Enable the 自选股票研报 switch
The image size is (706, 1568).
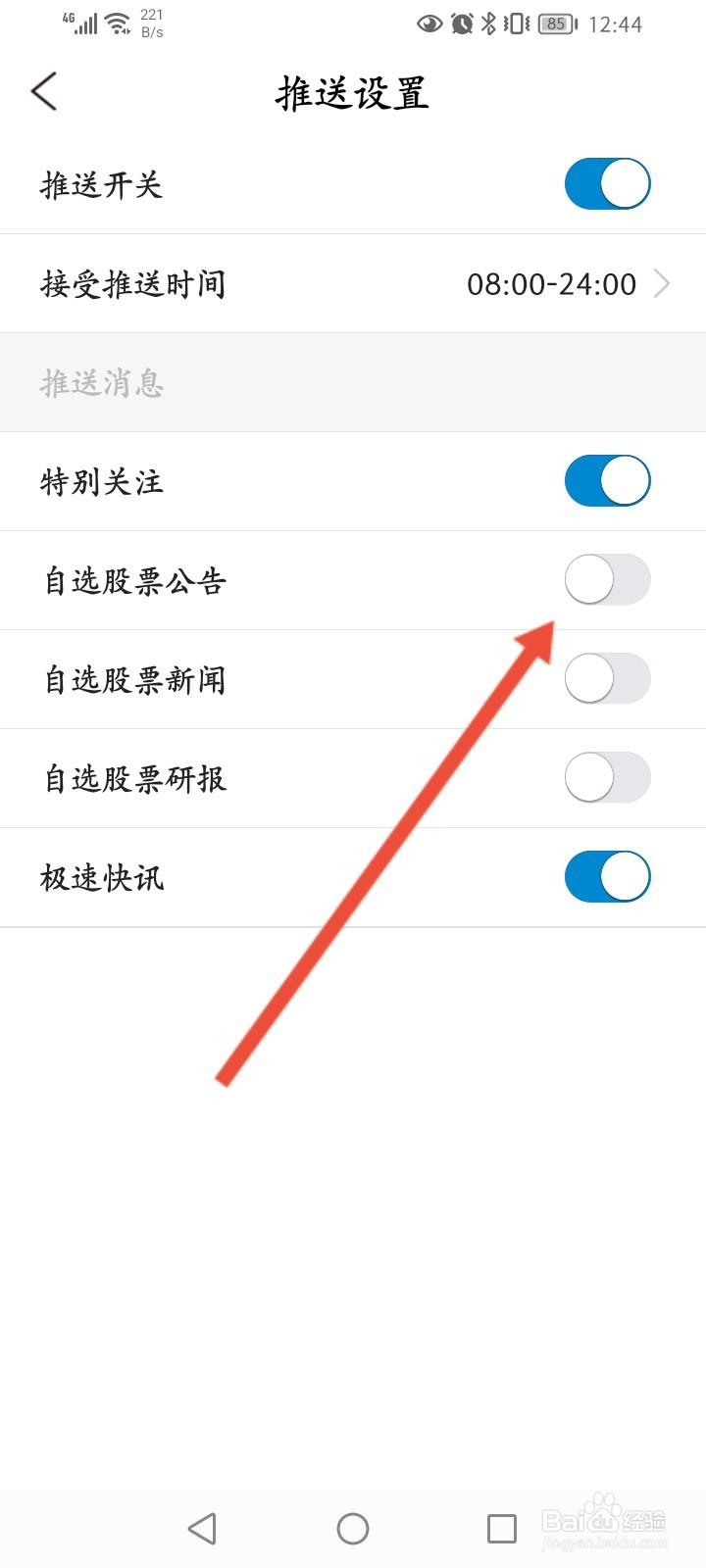point(607,777)
